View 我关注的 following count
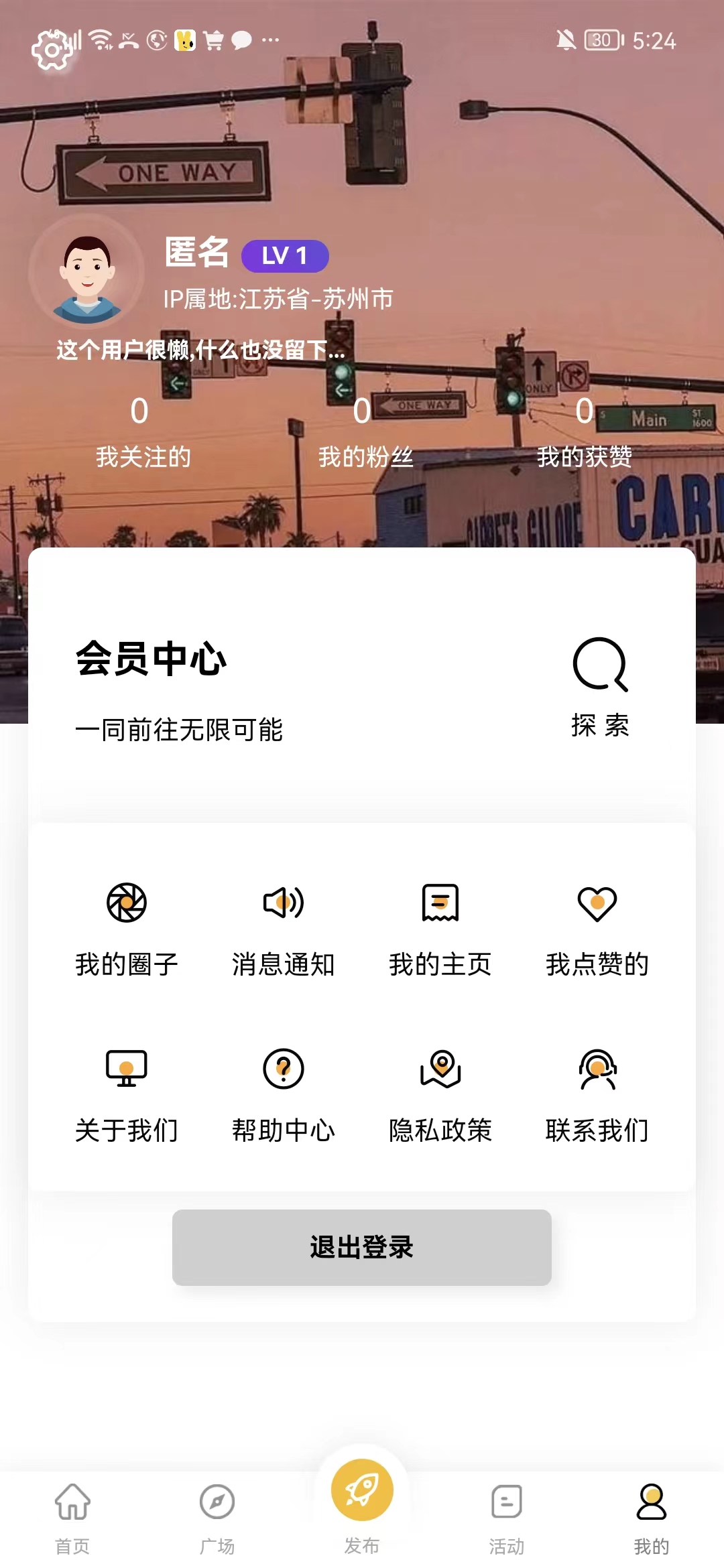 coord(139,431)
